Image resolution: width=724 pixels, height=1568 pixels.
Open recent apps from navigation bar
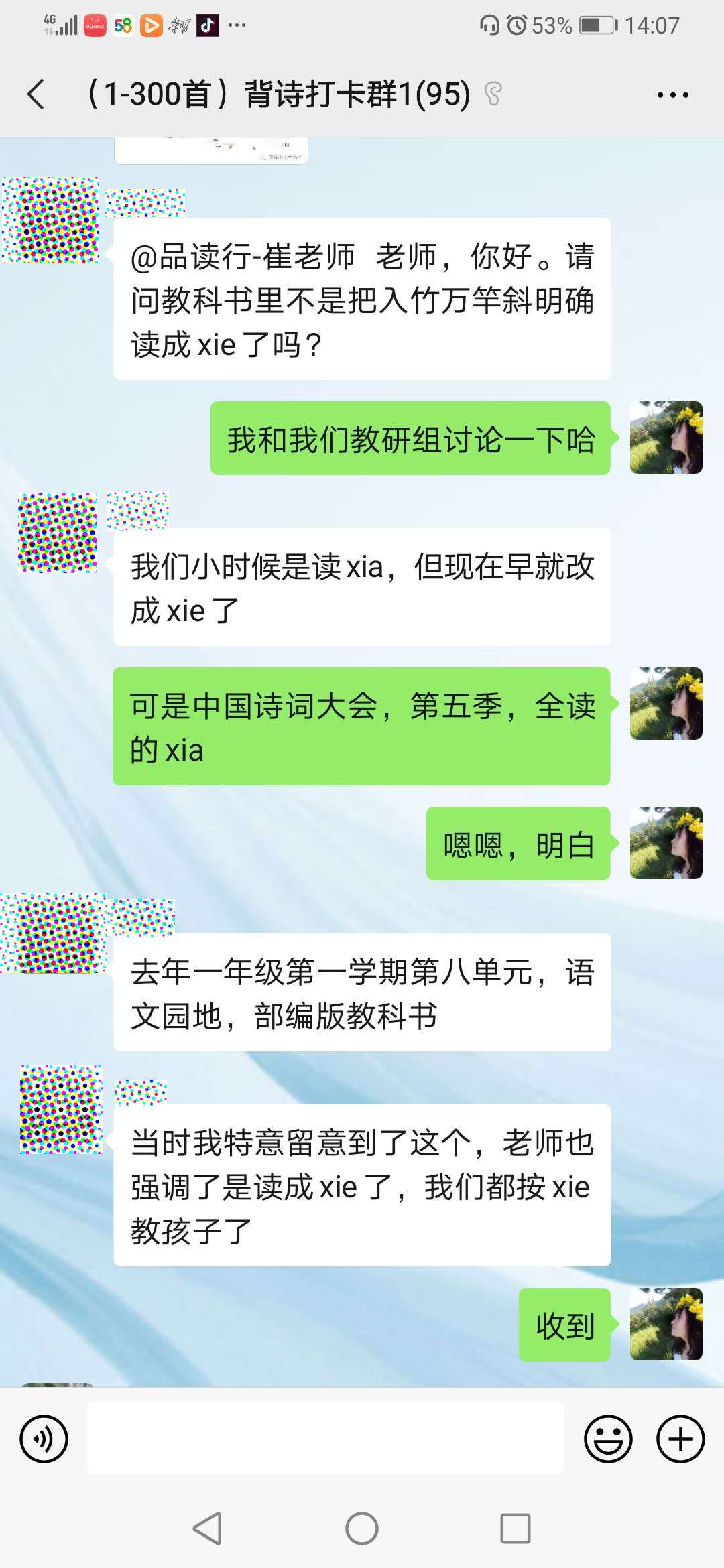(x=515, y=1529)
